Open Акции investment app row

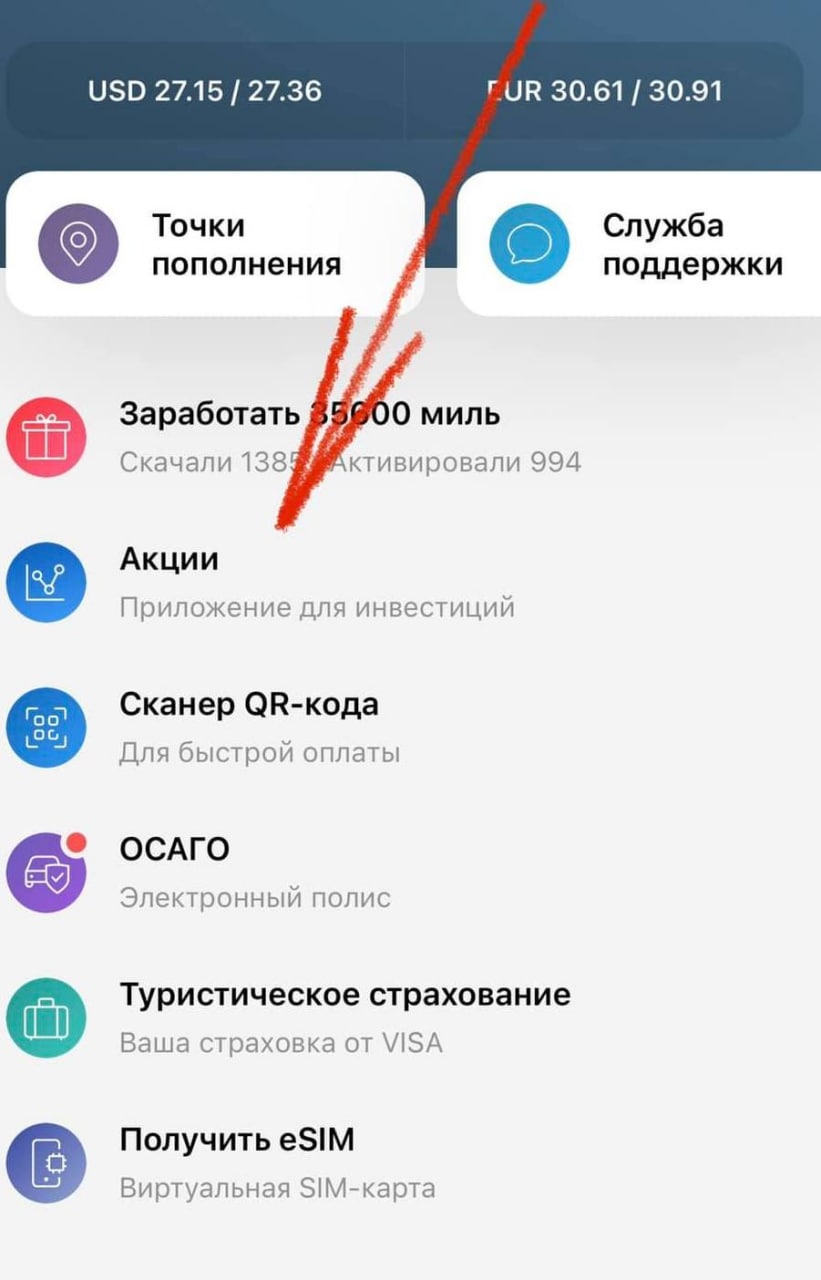point(316,582)
